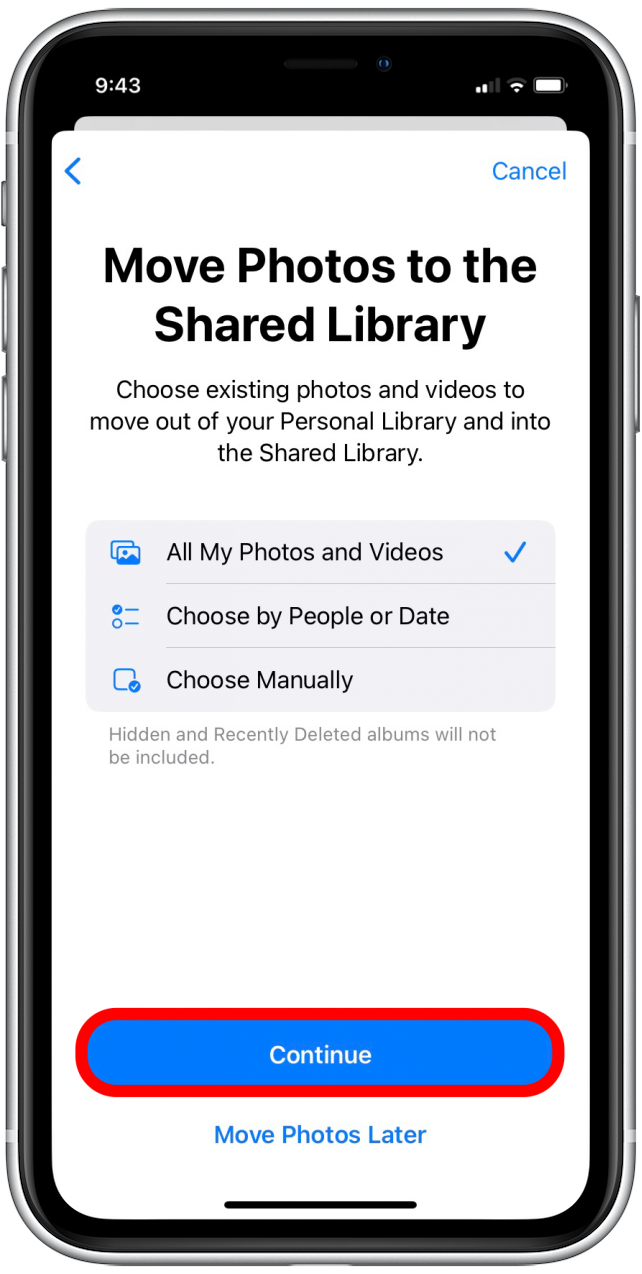Go back with the top-left arrow
Viewport: 642px width, 1274px height.
(x=73, y=171)
